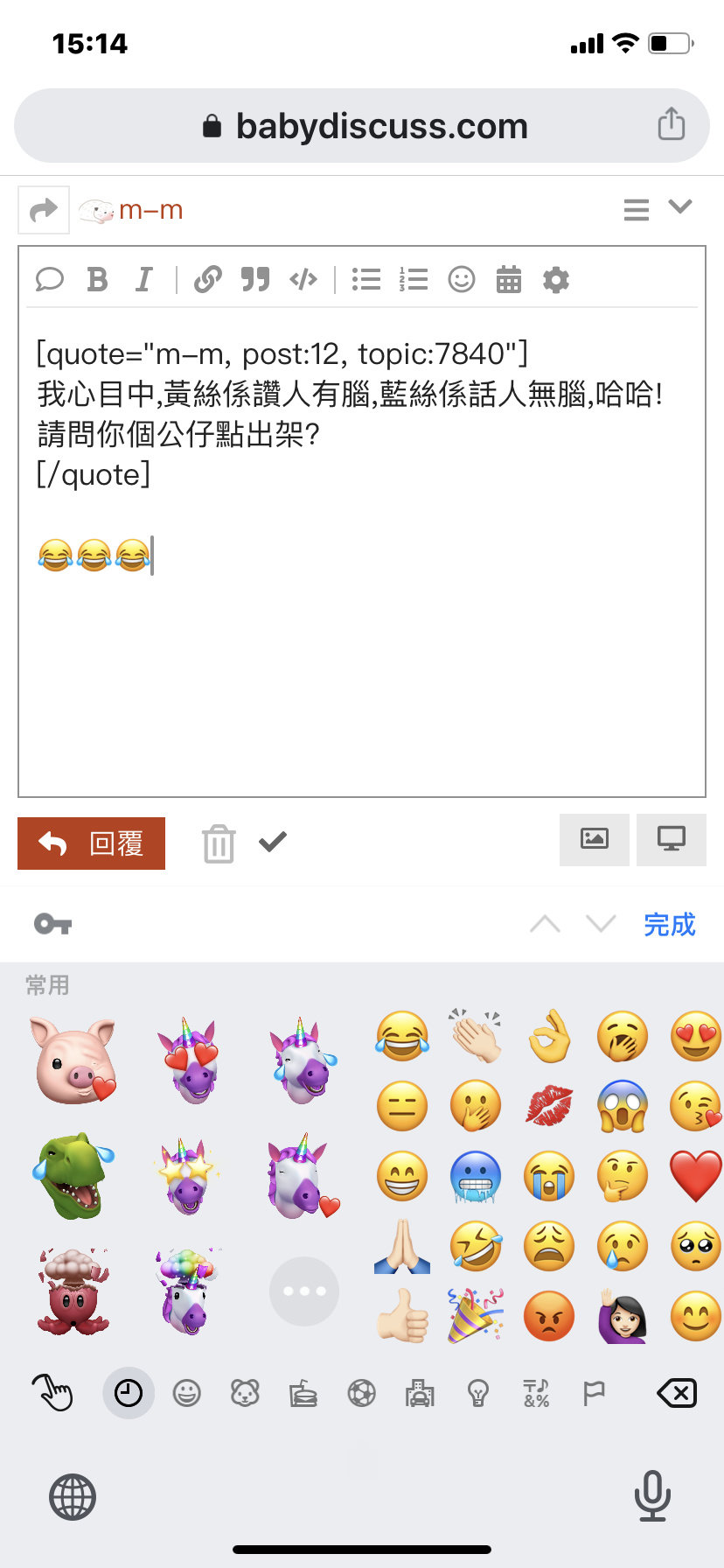This screenshot has height=1568, width=724.
Task: Tap the upload image button
Action: tap(595, 839)
